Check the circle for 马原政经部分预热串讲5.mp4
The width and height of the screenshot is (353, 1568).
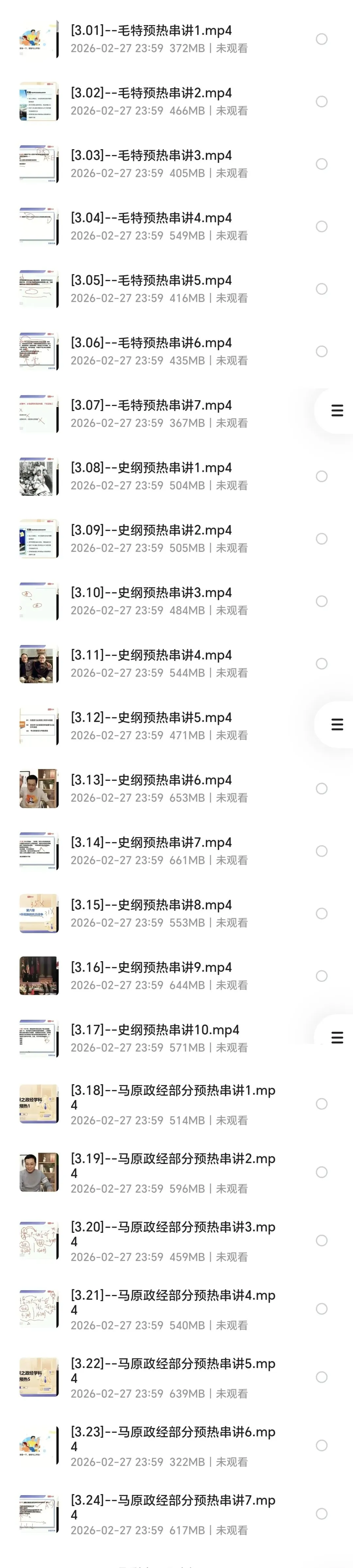point(321,1377)
